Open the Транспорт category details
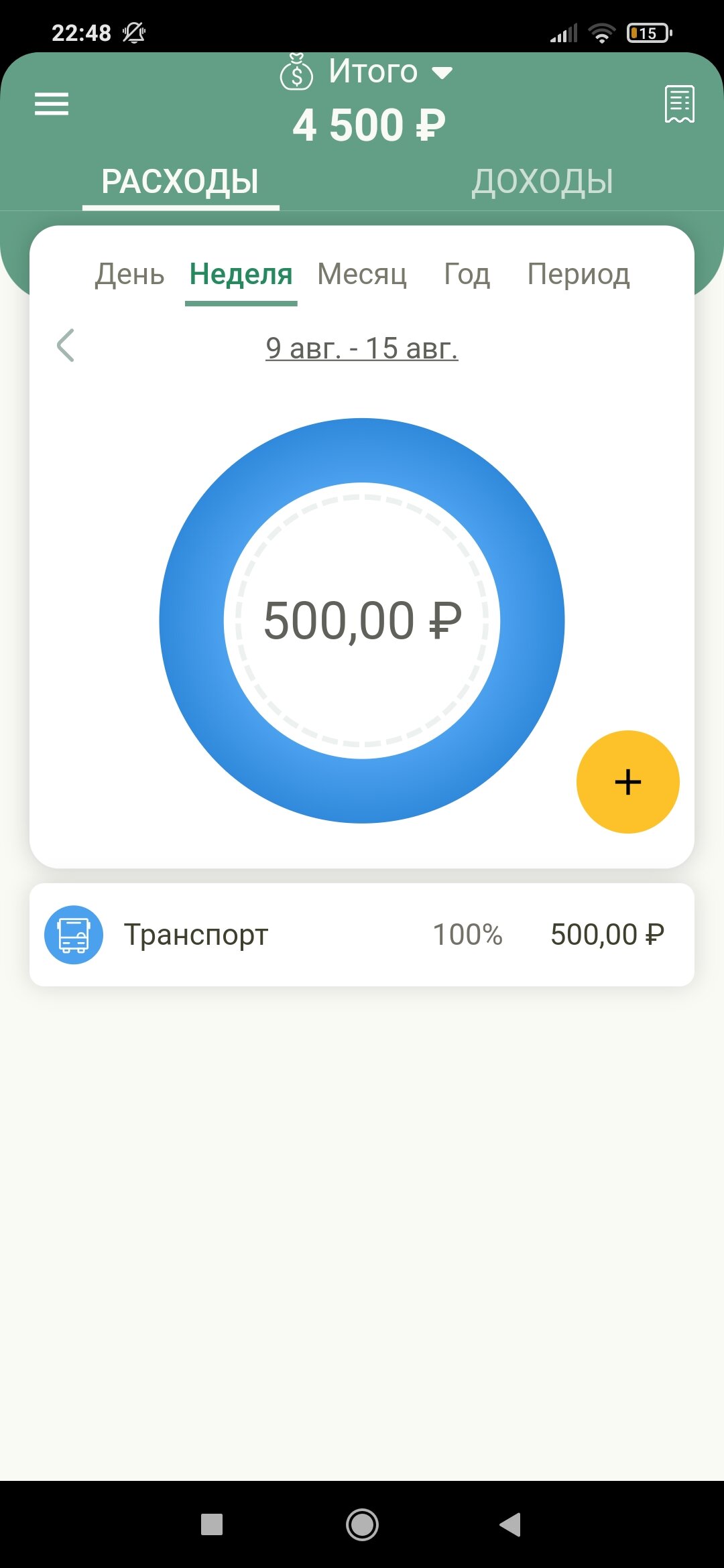The width and height of the screenshot is (724, 1568). tap(362, 934)
